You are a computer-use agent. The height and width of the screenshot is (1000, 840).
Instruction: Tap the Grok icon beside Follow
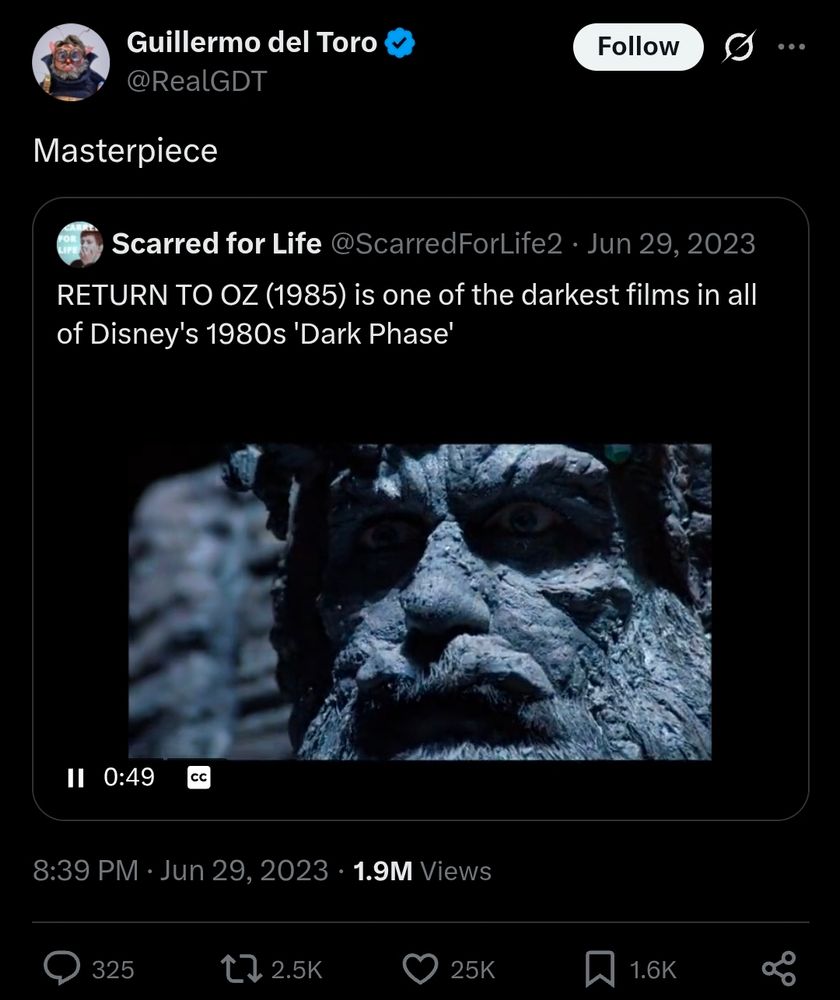point(738,47)
